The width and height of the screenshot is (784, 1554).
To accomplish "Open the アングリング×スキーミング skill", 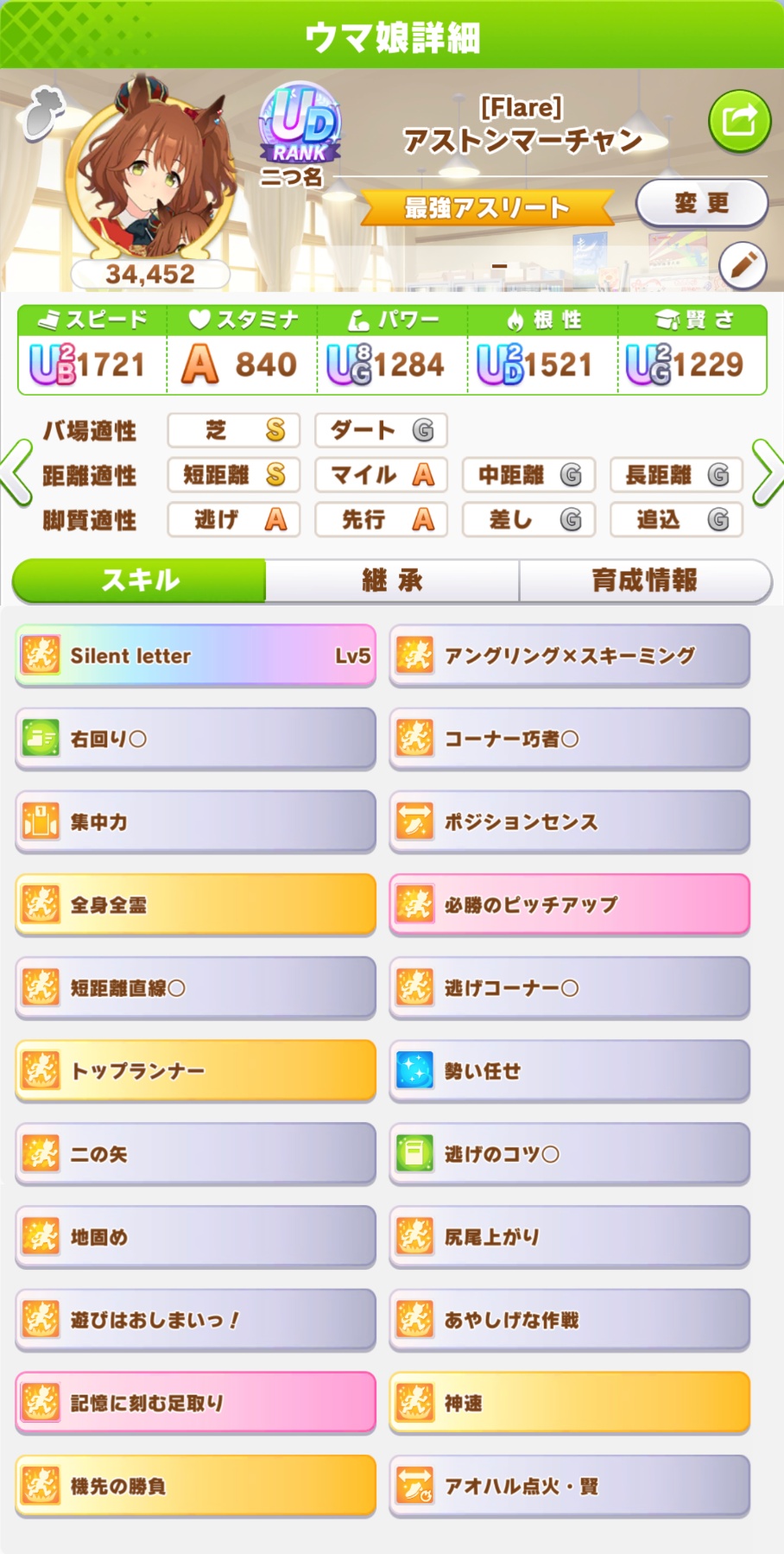I will [569, 656].
